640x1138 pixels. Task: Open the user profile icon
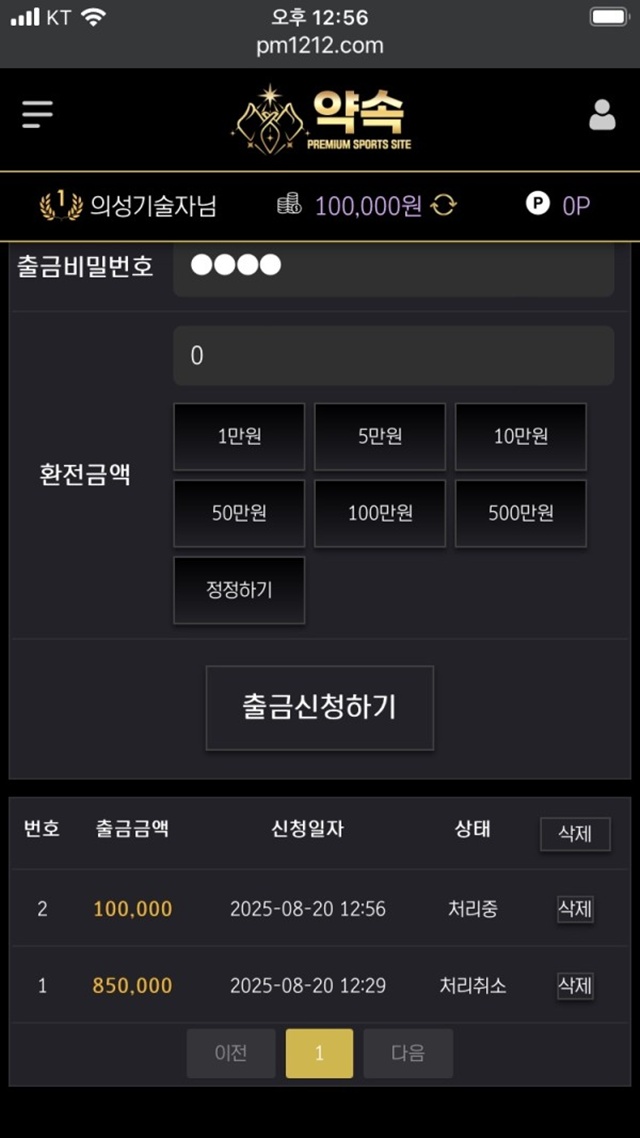602,115
